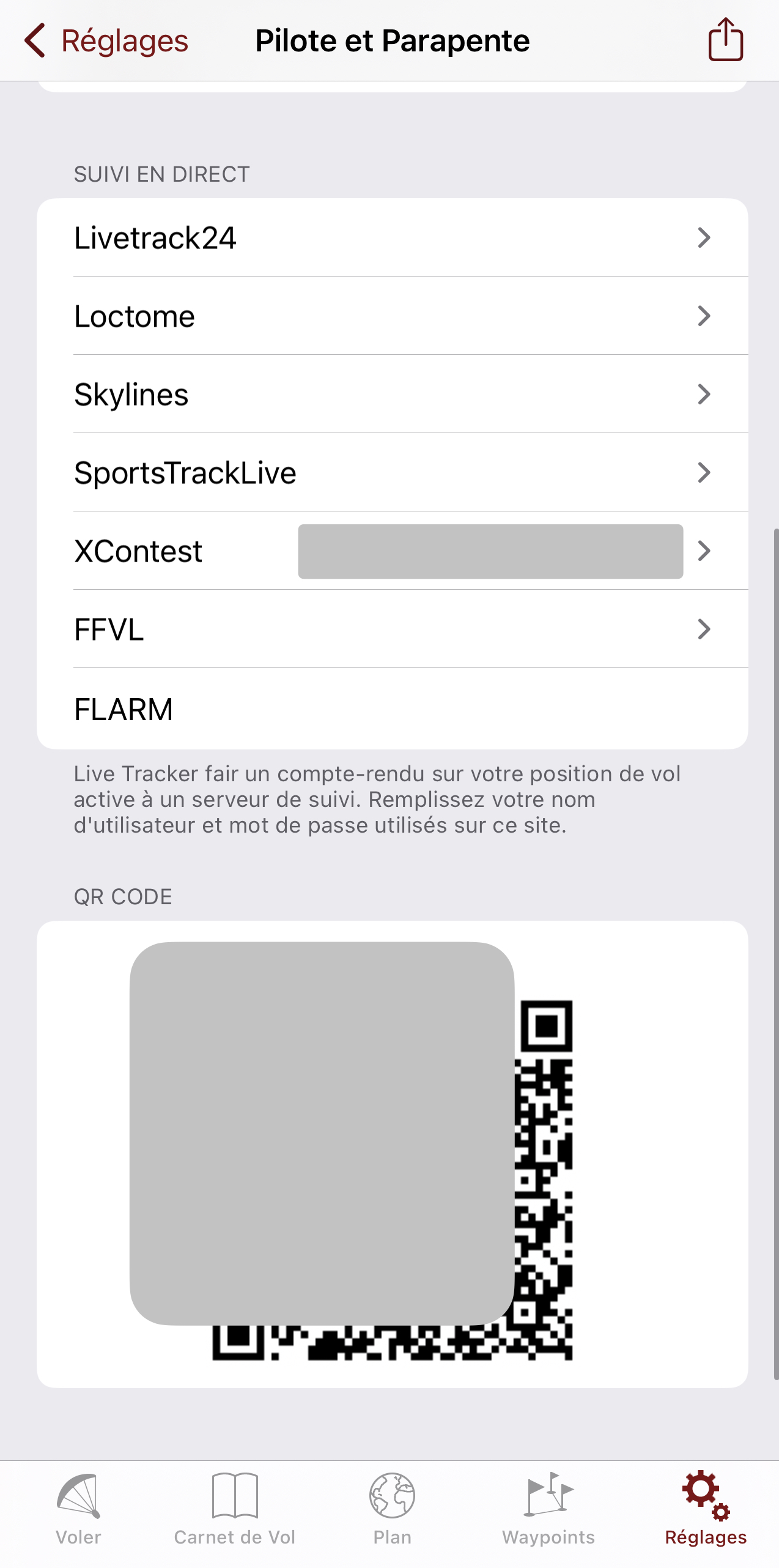Open Livetrack24 live tracking settings
Screen dimensions: 779x1568
(393, 237)
